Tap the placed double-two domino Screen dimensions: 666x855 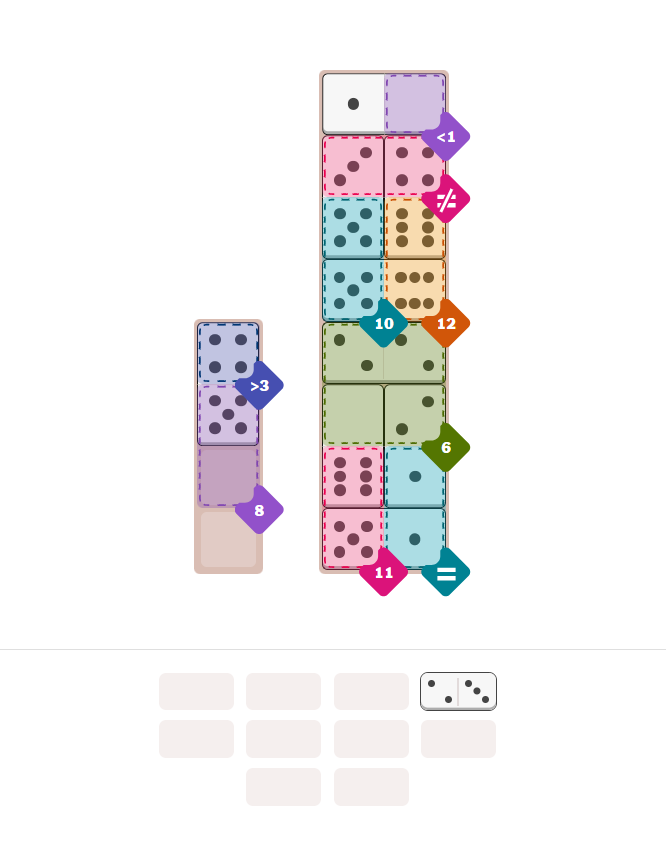(384, 353)
